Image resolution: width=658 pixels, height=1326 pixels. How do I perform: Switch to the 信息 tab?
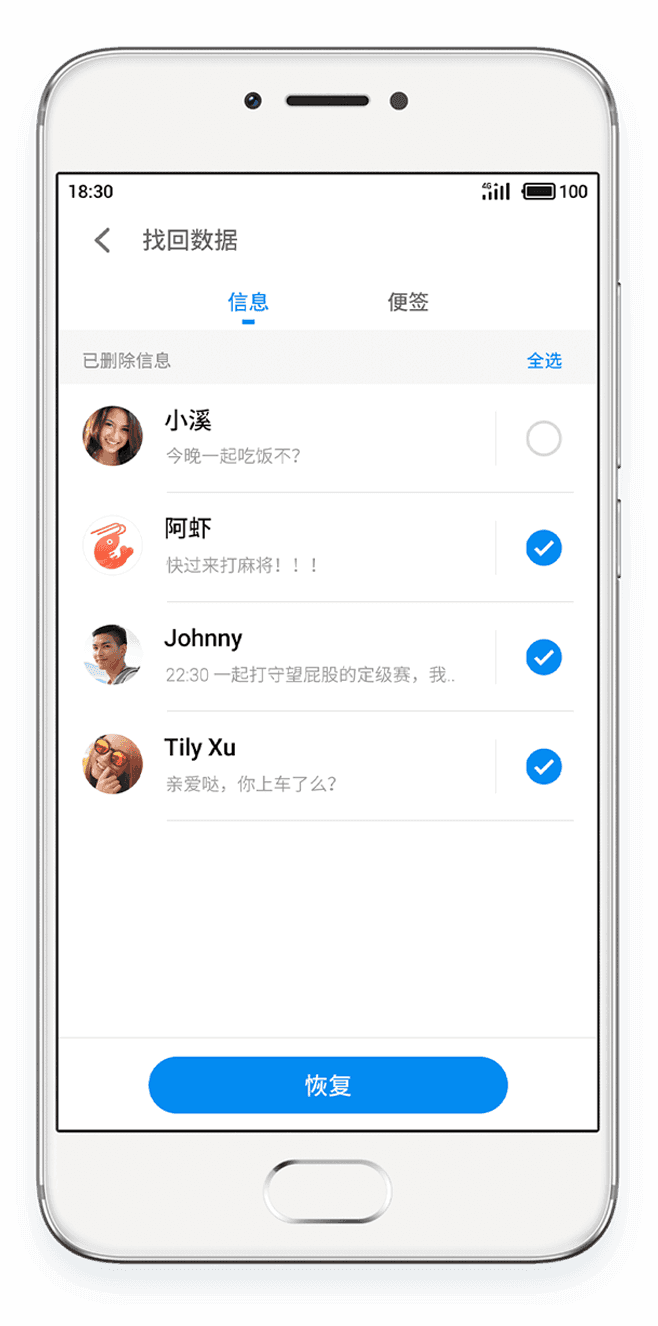248,302
